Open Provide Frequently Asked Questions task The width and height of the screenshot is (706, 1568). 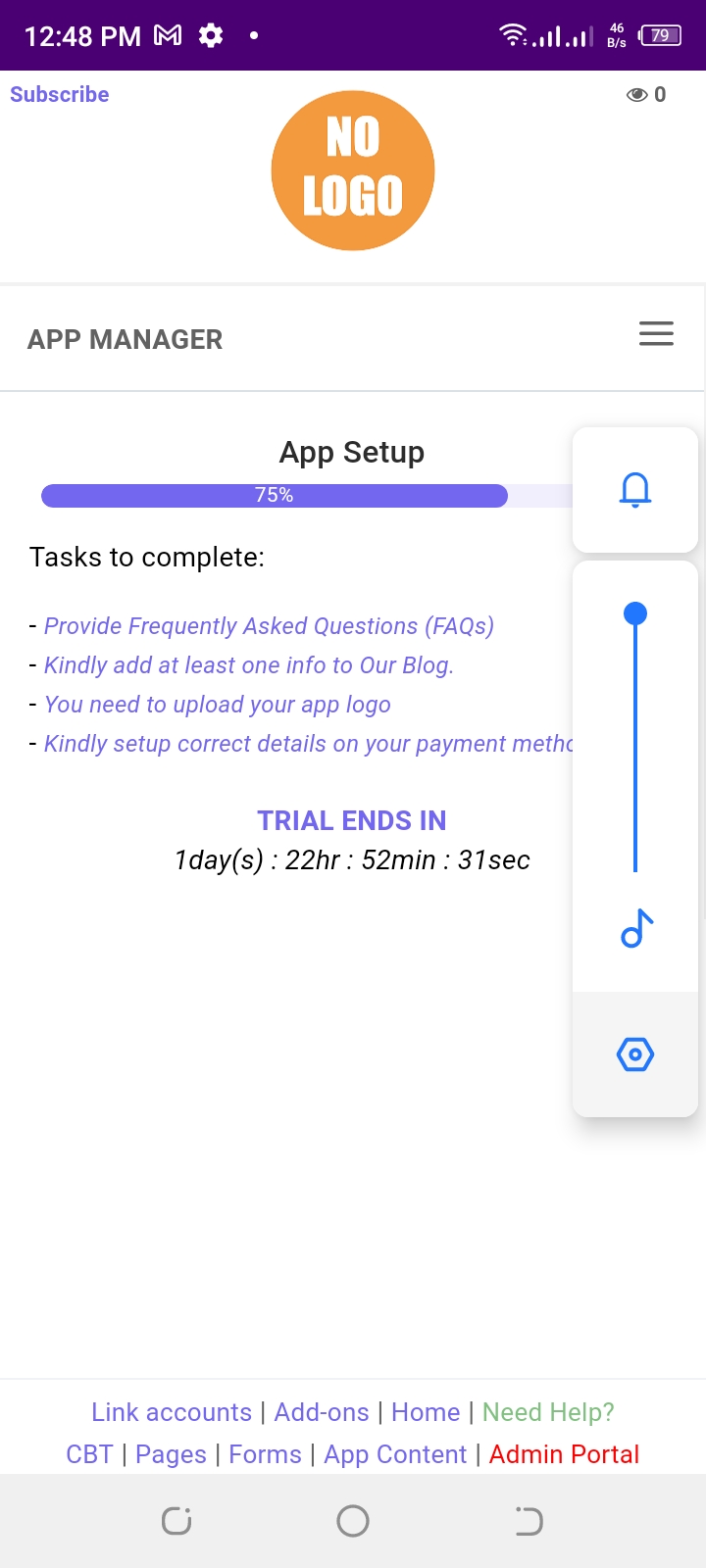point(269,626)
